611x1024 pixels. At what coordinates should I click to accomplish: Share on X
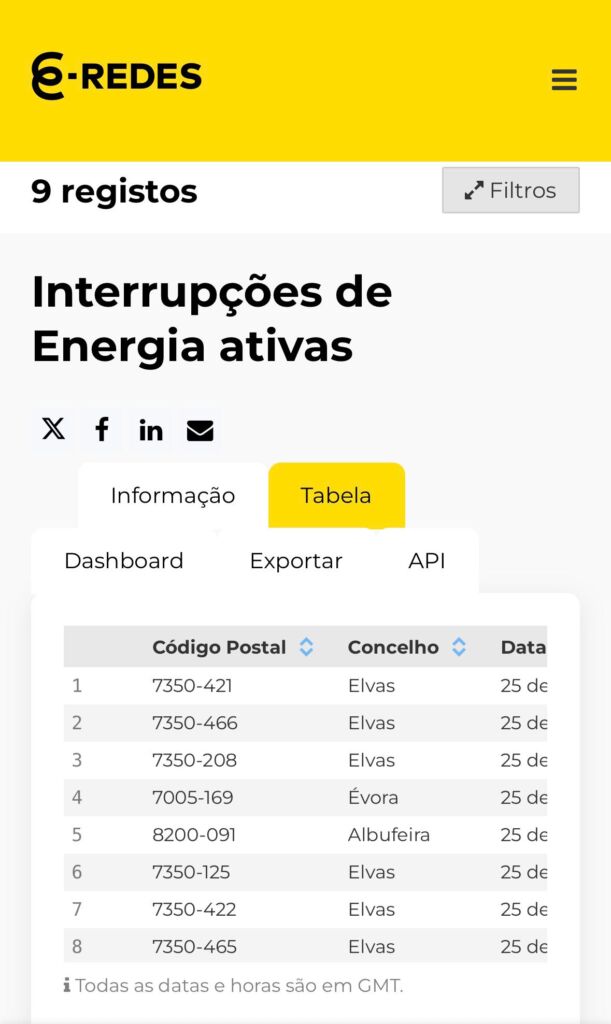click(x=53, y=430)
